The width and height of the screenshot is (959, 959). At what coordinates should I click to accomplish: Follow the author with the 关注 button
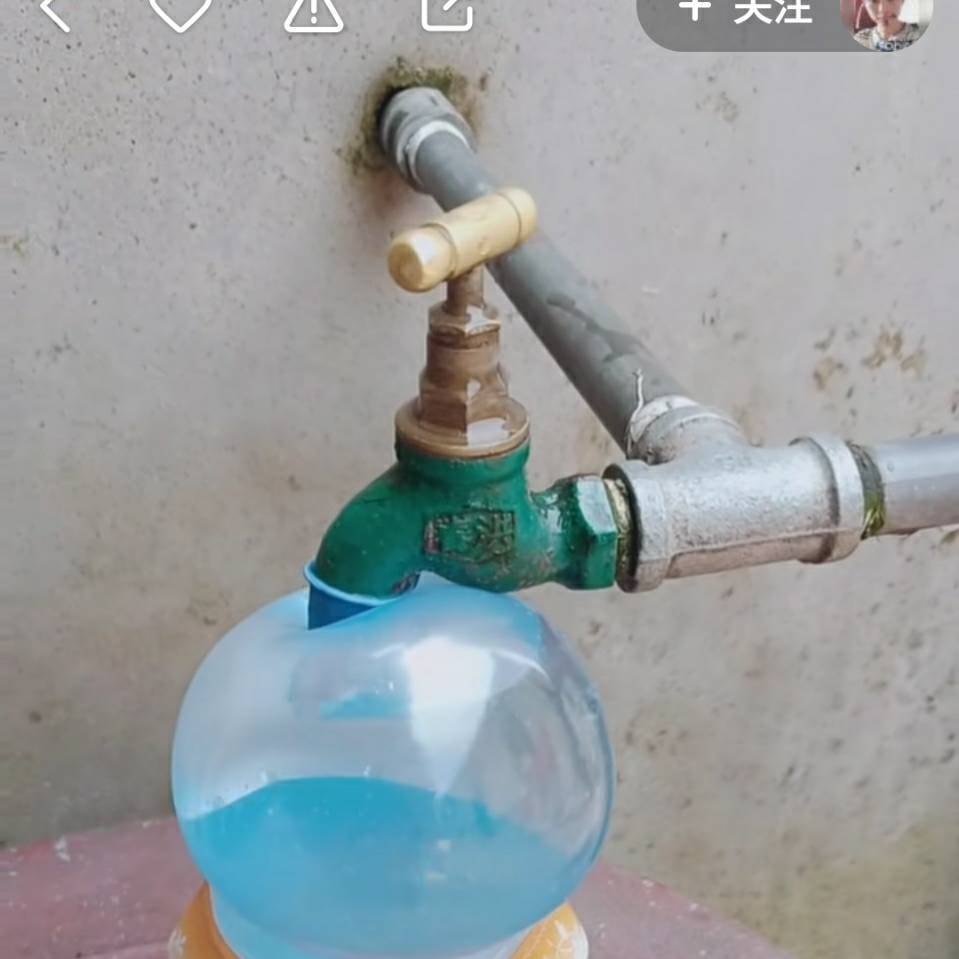coord(745,13)
